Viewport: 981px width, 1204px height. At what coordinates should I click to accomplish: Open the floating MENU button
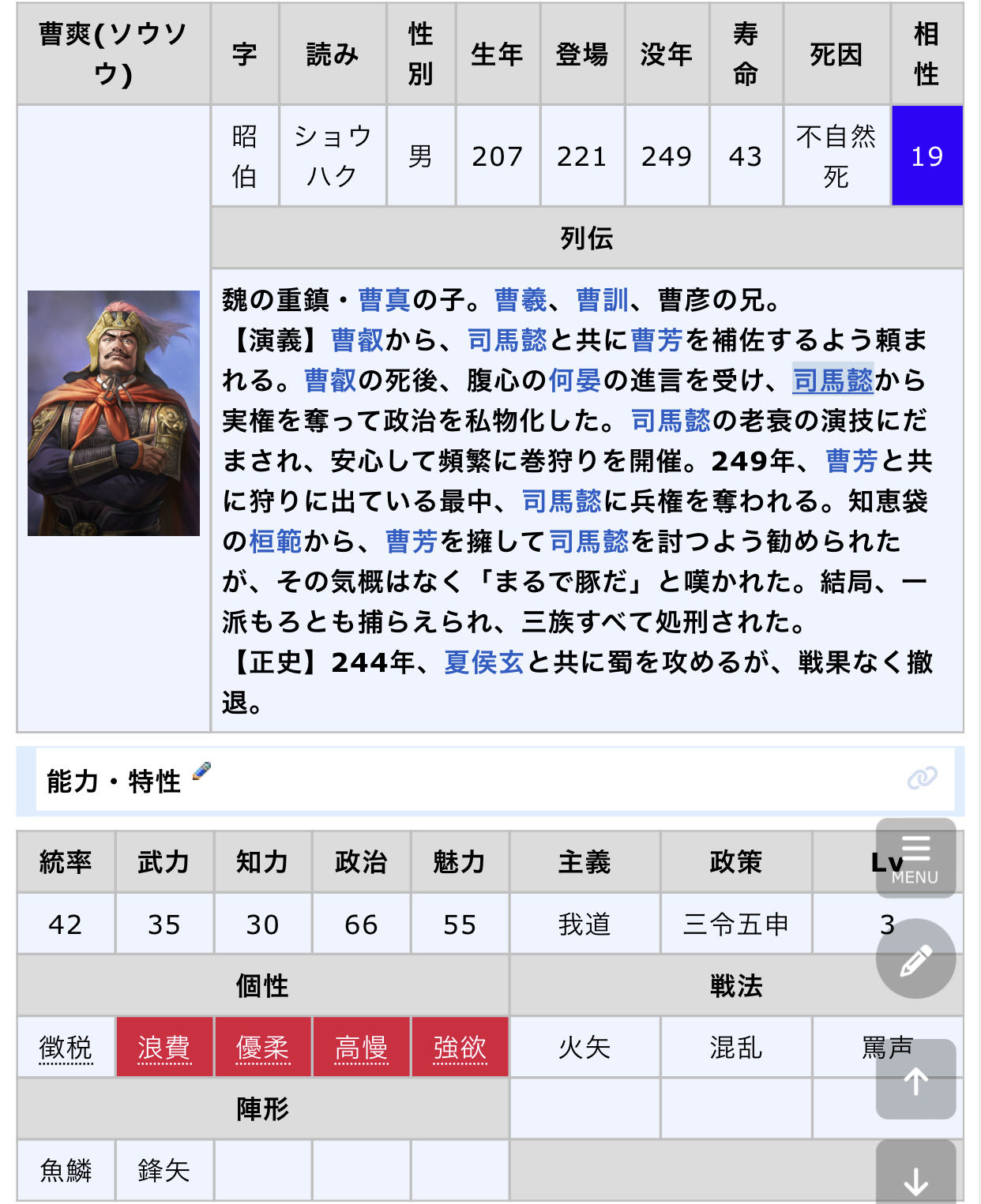coord(915,857)
